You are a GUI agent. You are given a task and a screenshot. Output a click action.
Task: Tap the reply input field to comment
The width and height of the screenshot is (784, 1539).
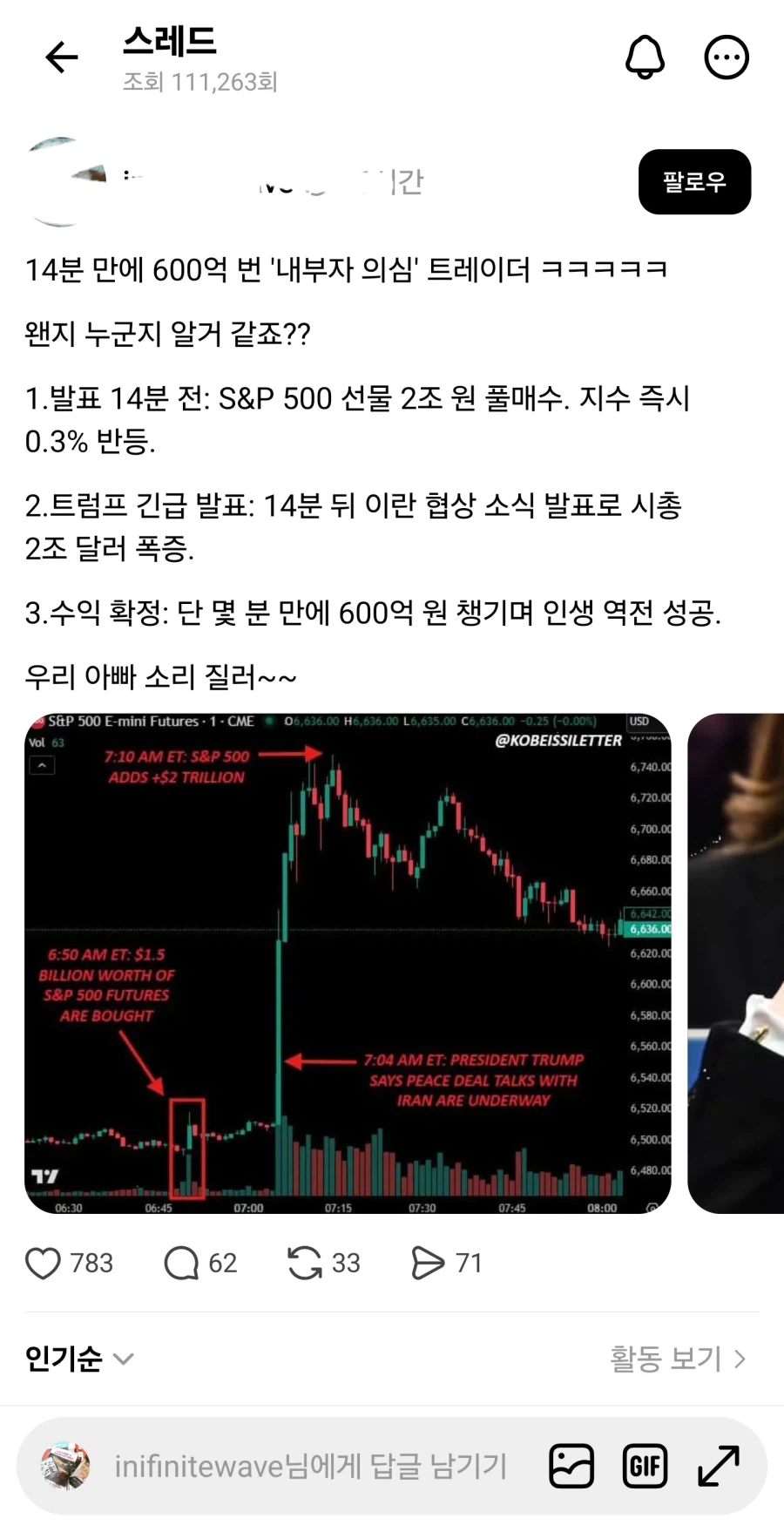(310, 1467)
